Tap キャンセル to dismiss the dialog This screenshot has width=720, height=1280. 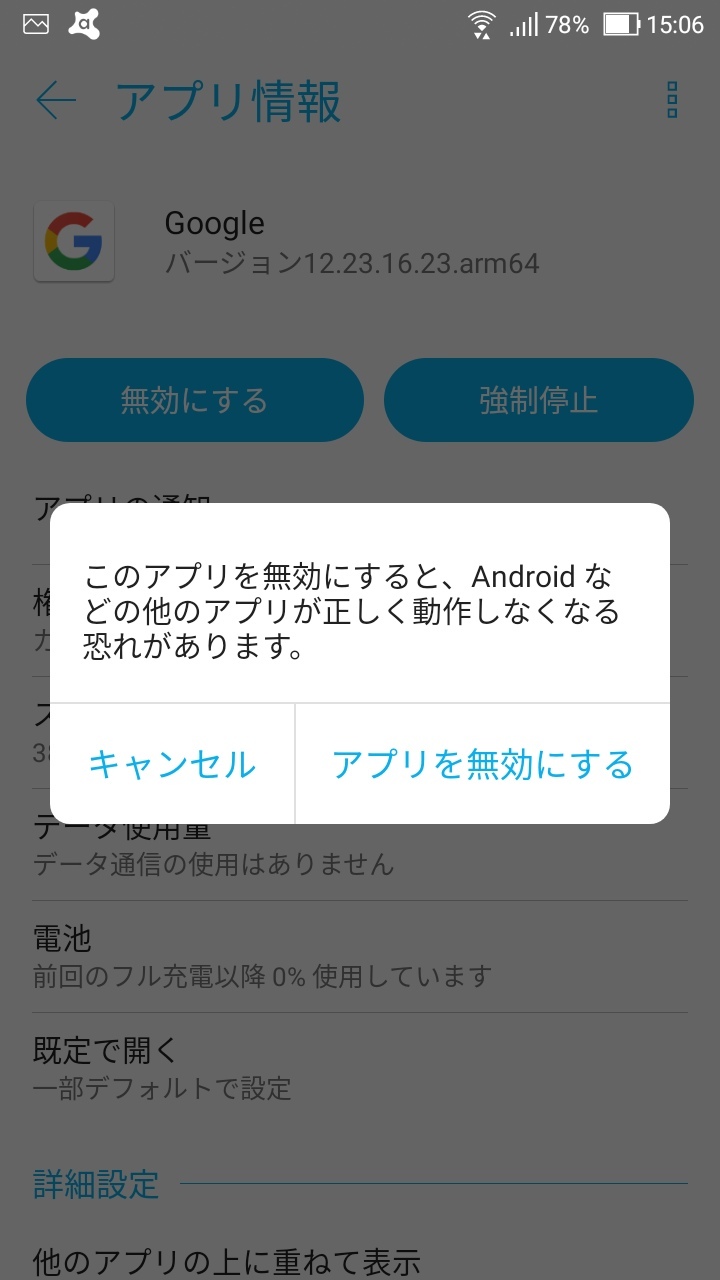[172, 764]
